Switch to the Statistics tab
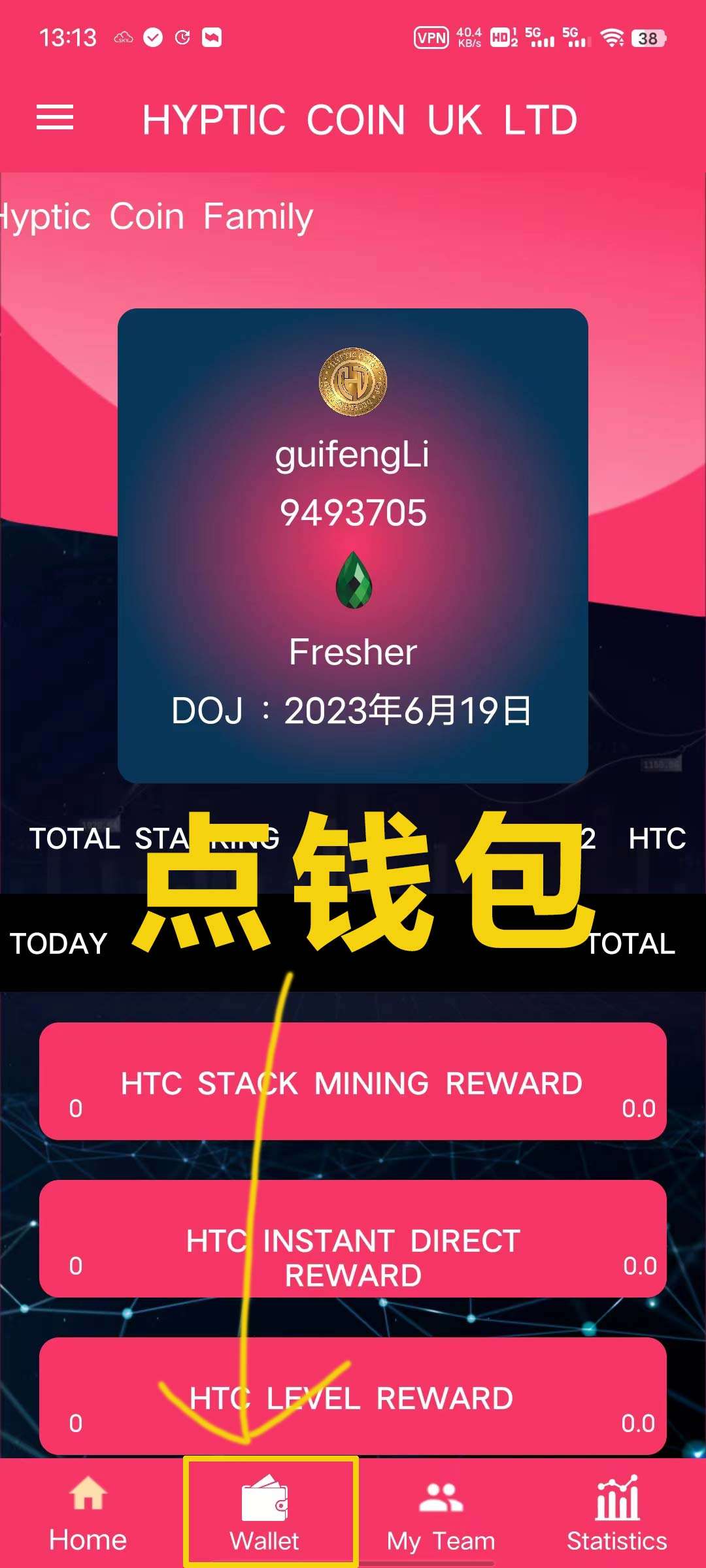This screenshot has height=1568, width=706. (x=617, y=1513)
